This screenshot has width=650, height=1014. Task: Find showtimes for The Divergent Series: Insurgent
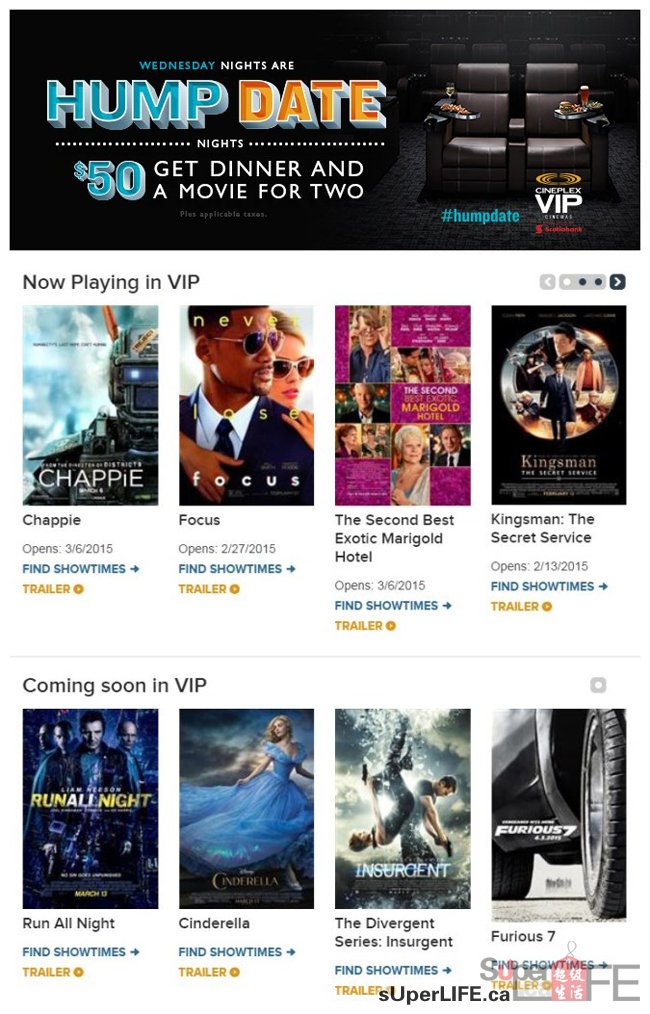click(x=392, y=970)
